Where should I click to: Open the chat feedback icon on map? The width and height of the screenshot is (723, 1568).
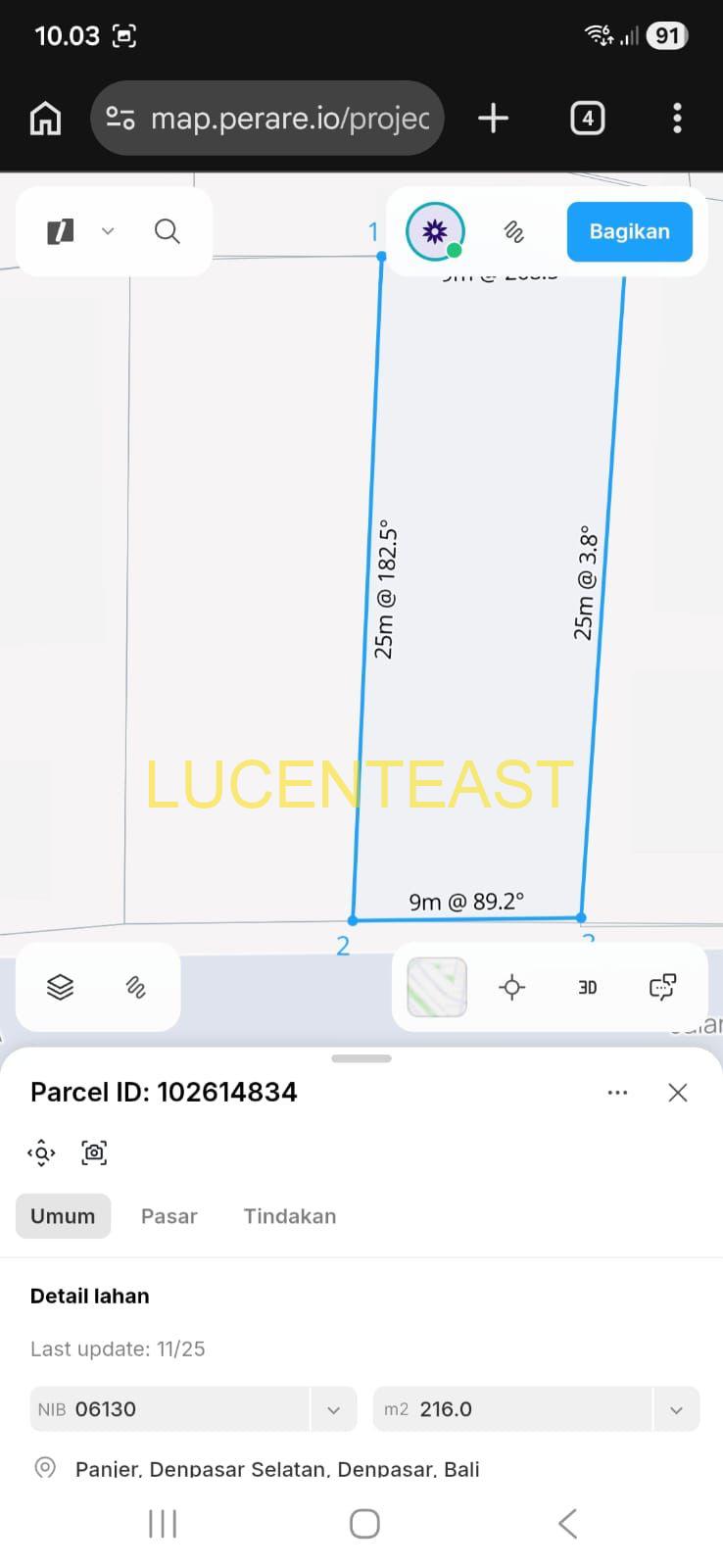click(x=662, y=987)
